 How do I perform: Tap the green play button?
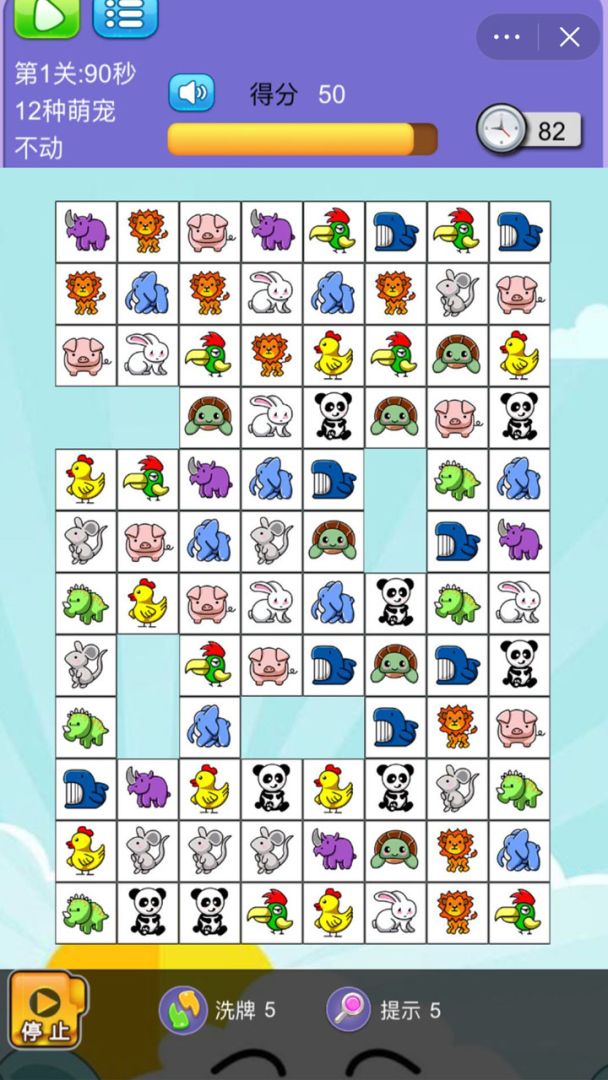[46, 16]
